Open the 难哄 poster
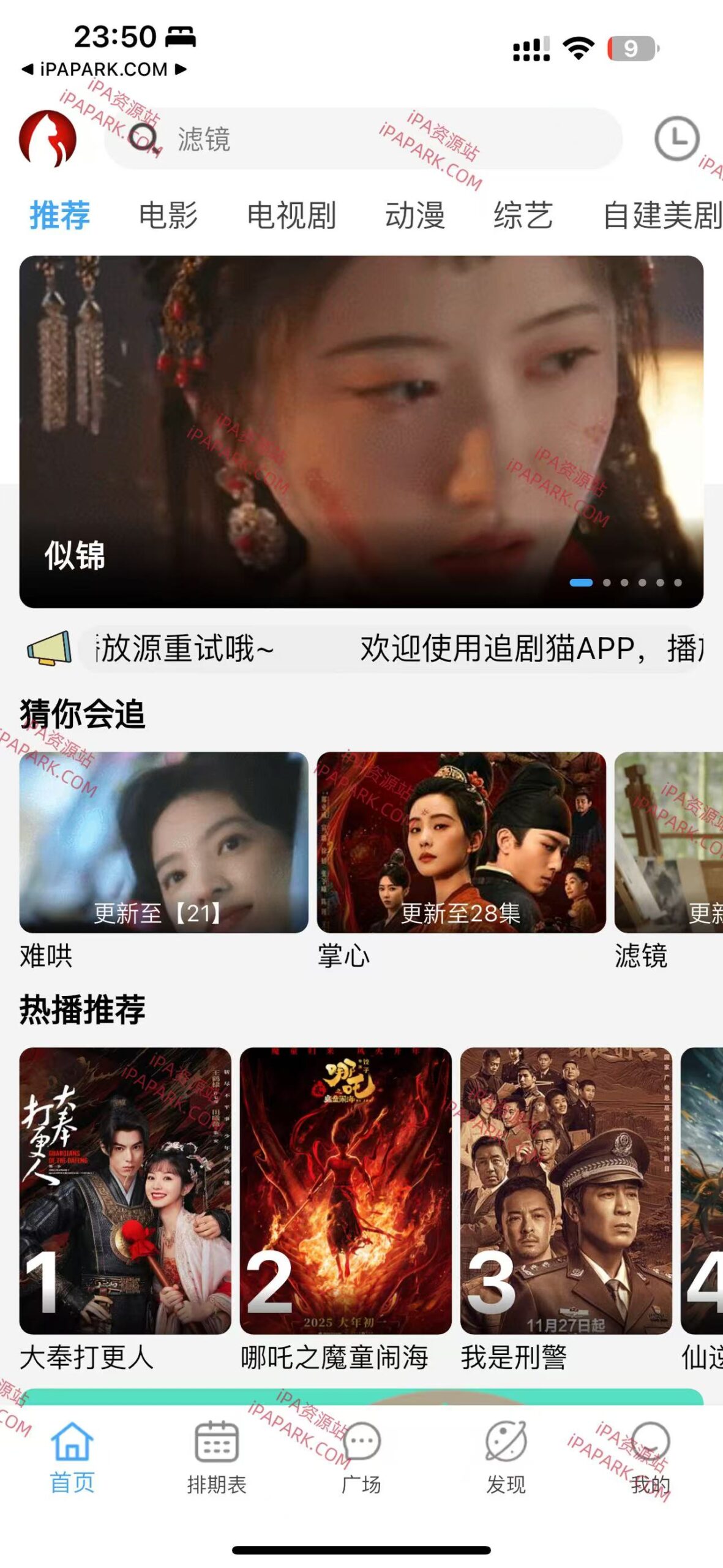The height and width of the screenshot is (1568, 723). click(x=162, y=845)
